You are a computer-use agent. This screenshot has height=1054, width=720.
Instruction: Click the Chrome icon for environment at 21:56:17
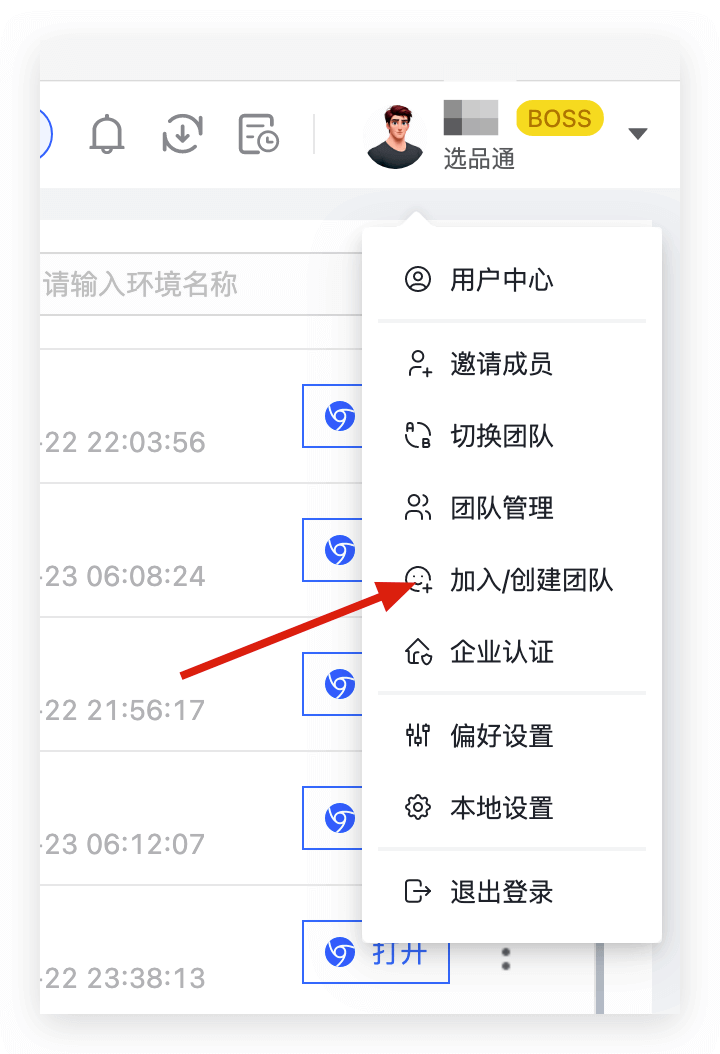339,684
